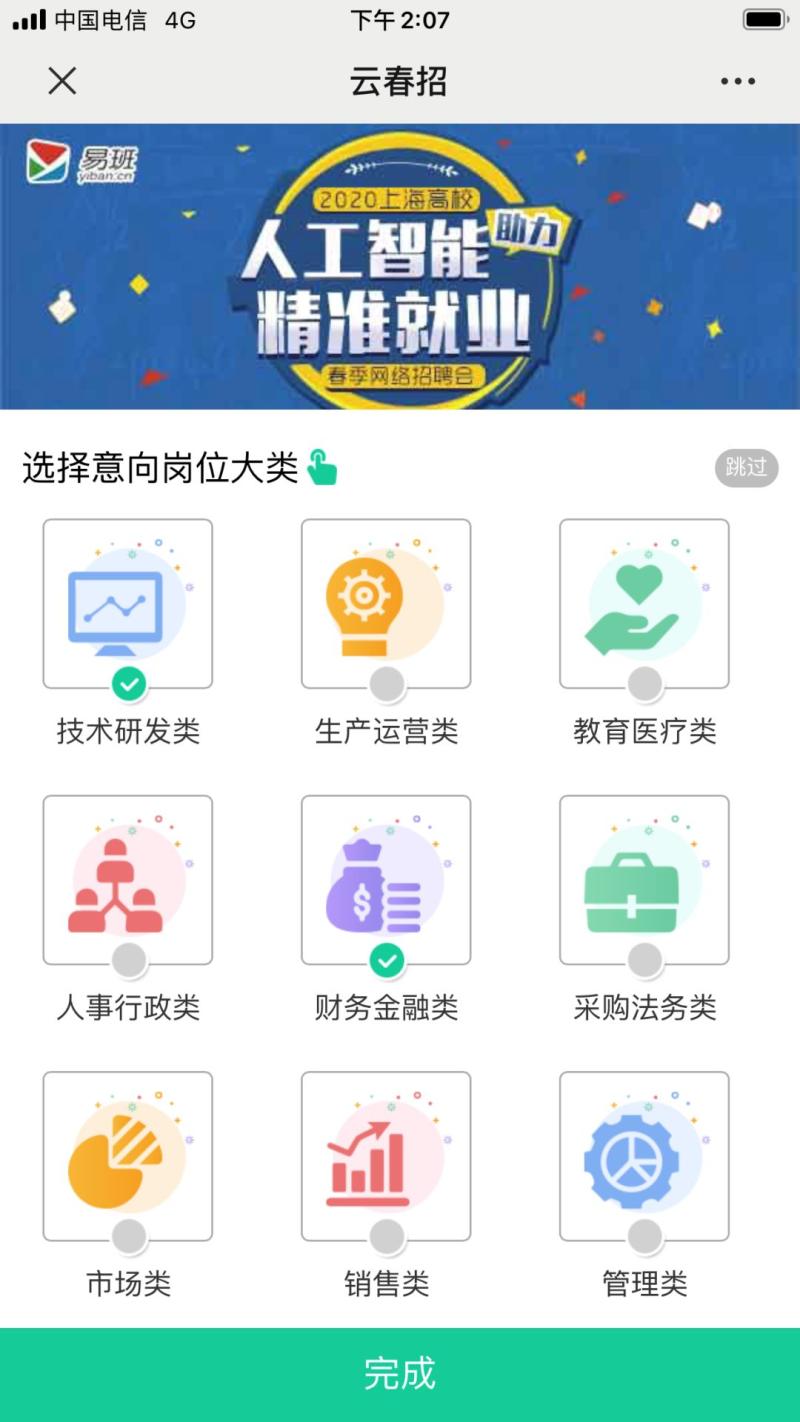Deselect the 技术研发类 category
This screenshot has width=800, height=1422.
[128, 604]
